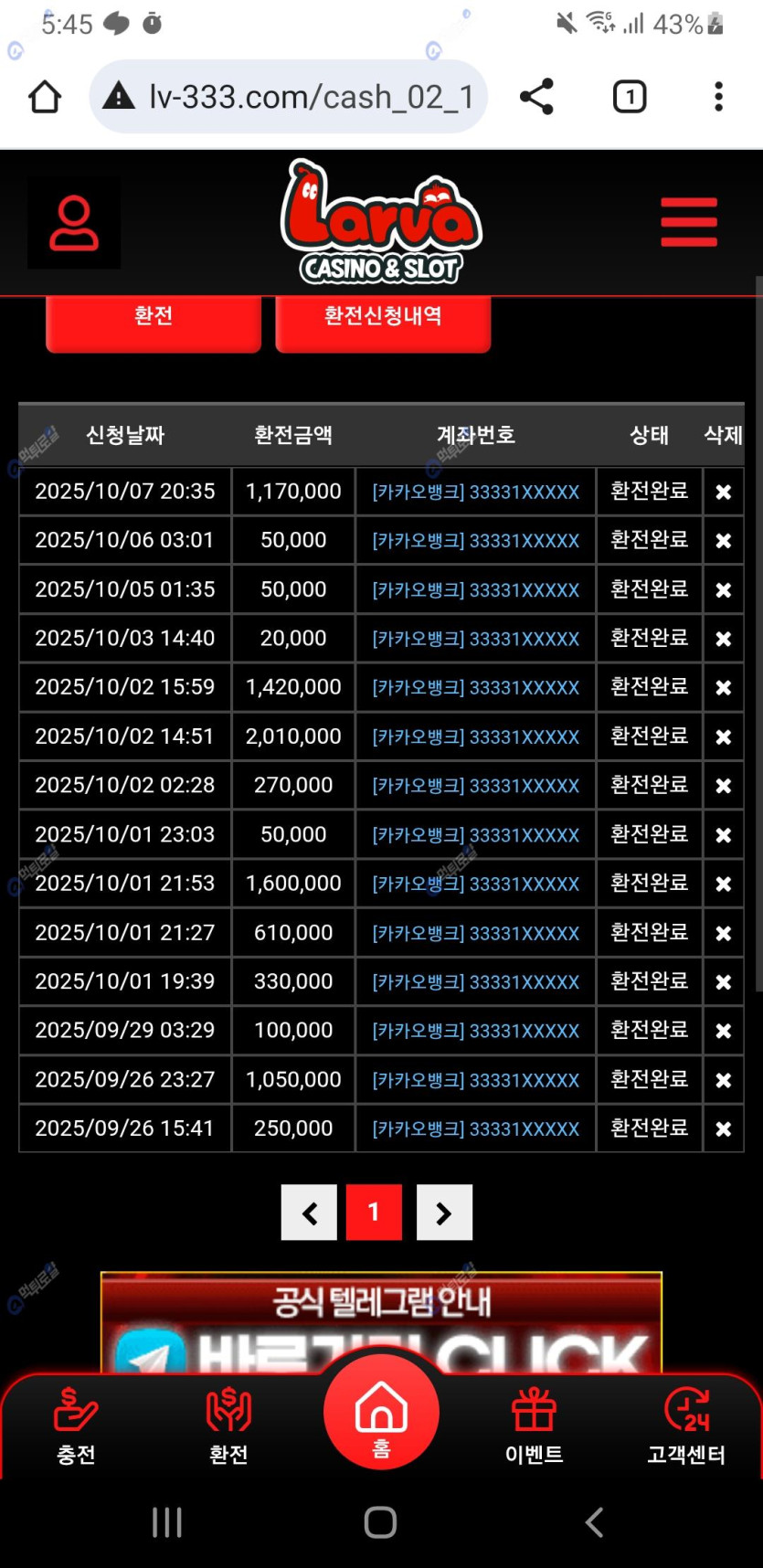Screen dimensions: 763x1568
Task: Open the 고객센터 support section
Action: pyautogui.click(x=686, y=1426)
